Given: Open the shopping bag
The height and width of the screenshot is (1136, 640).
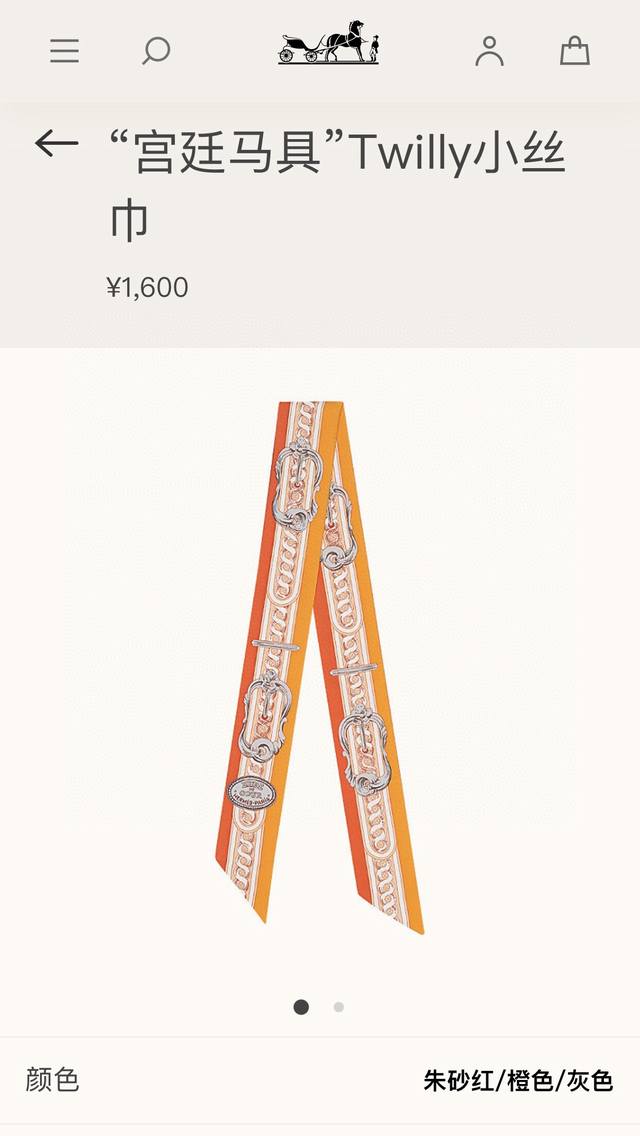Looking at the screenshot, I should coord(575,51).
